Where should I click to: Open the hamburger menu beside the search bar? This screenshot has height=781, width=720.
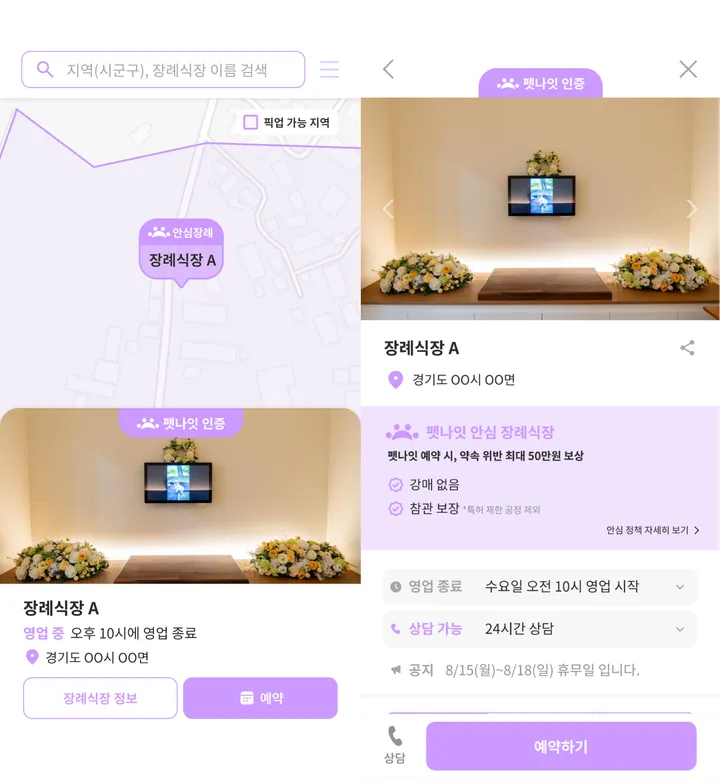pyautogui.click(x=329, y=70)
